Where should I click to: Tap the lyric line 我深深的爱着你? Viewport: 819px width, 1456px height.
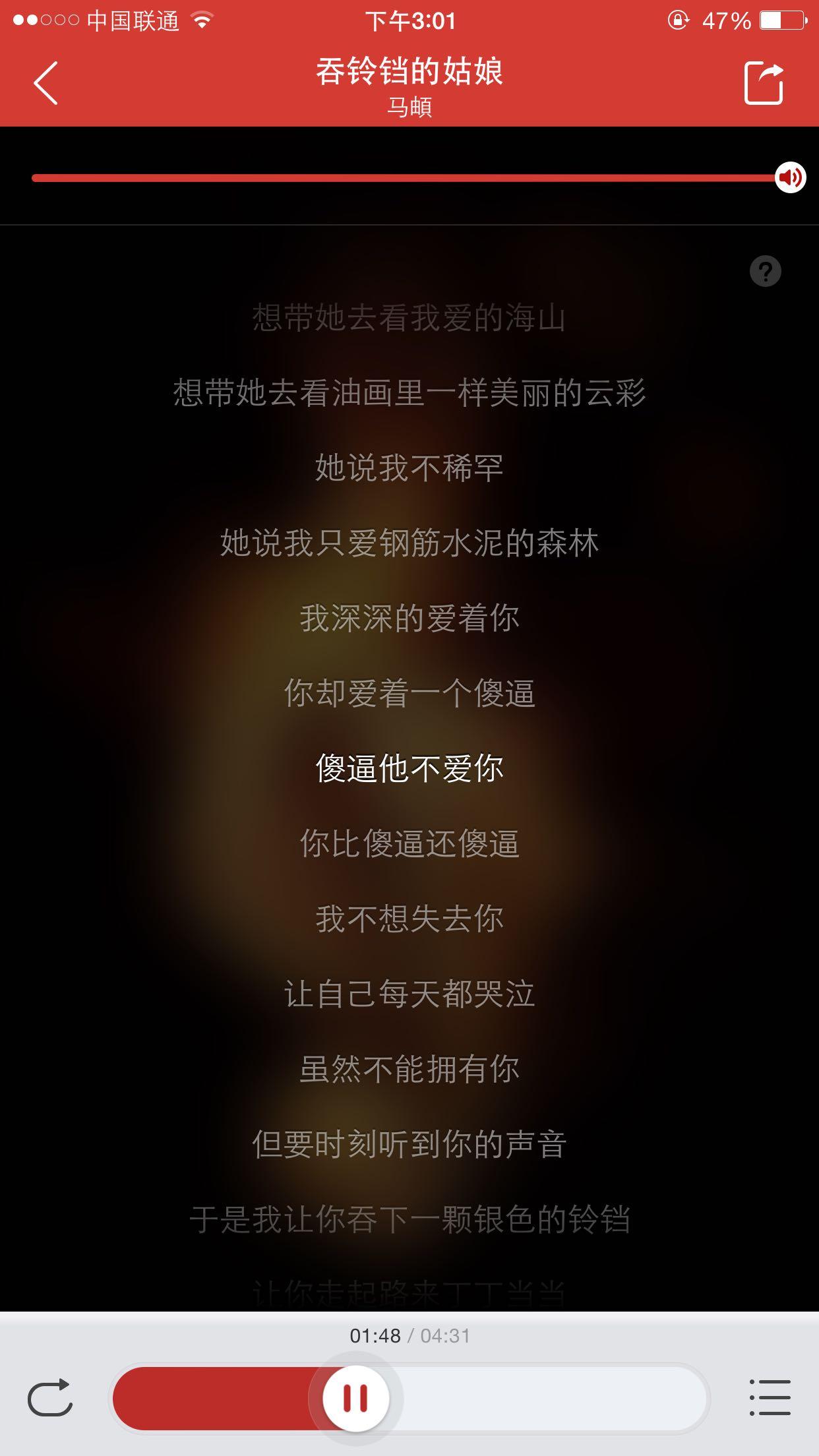[409, 617]
